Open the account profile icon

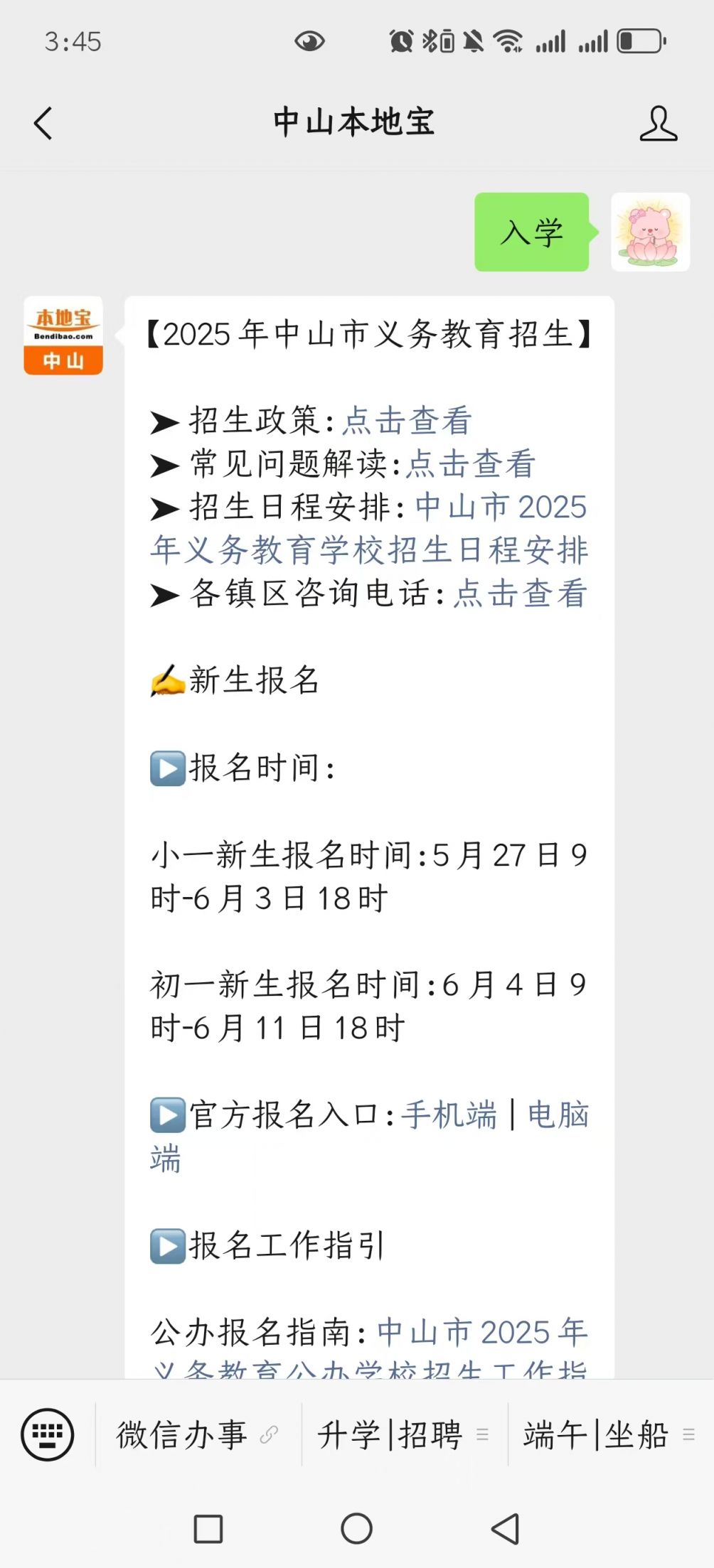[658, 124]
